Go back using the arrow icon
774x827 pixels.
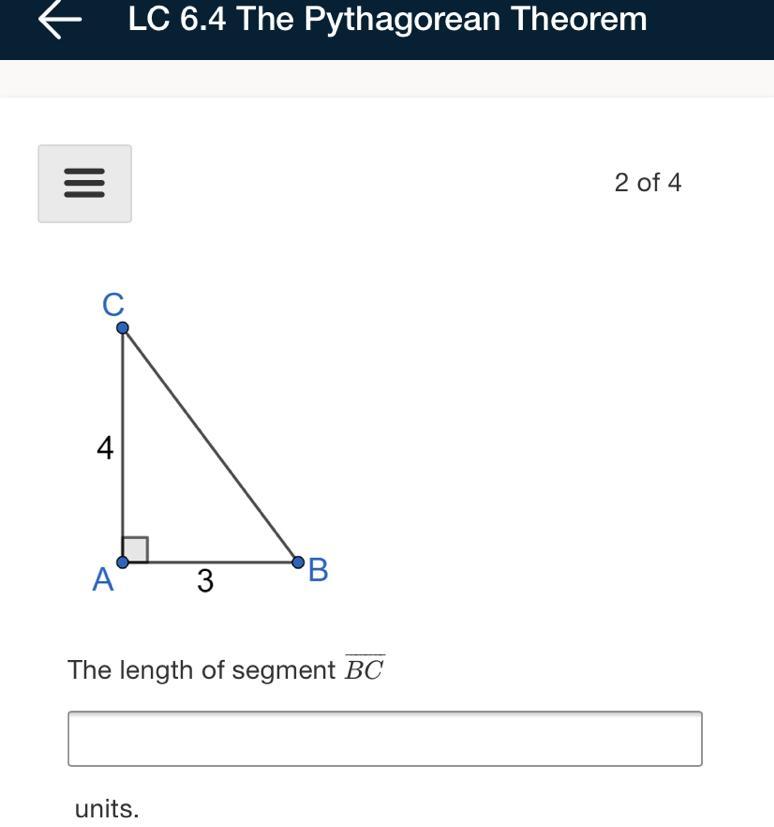[x=59, y=20]
